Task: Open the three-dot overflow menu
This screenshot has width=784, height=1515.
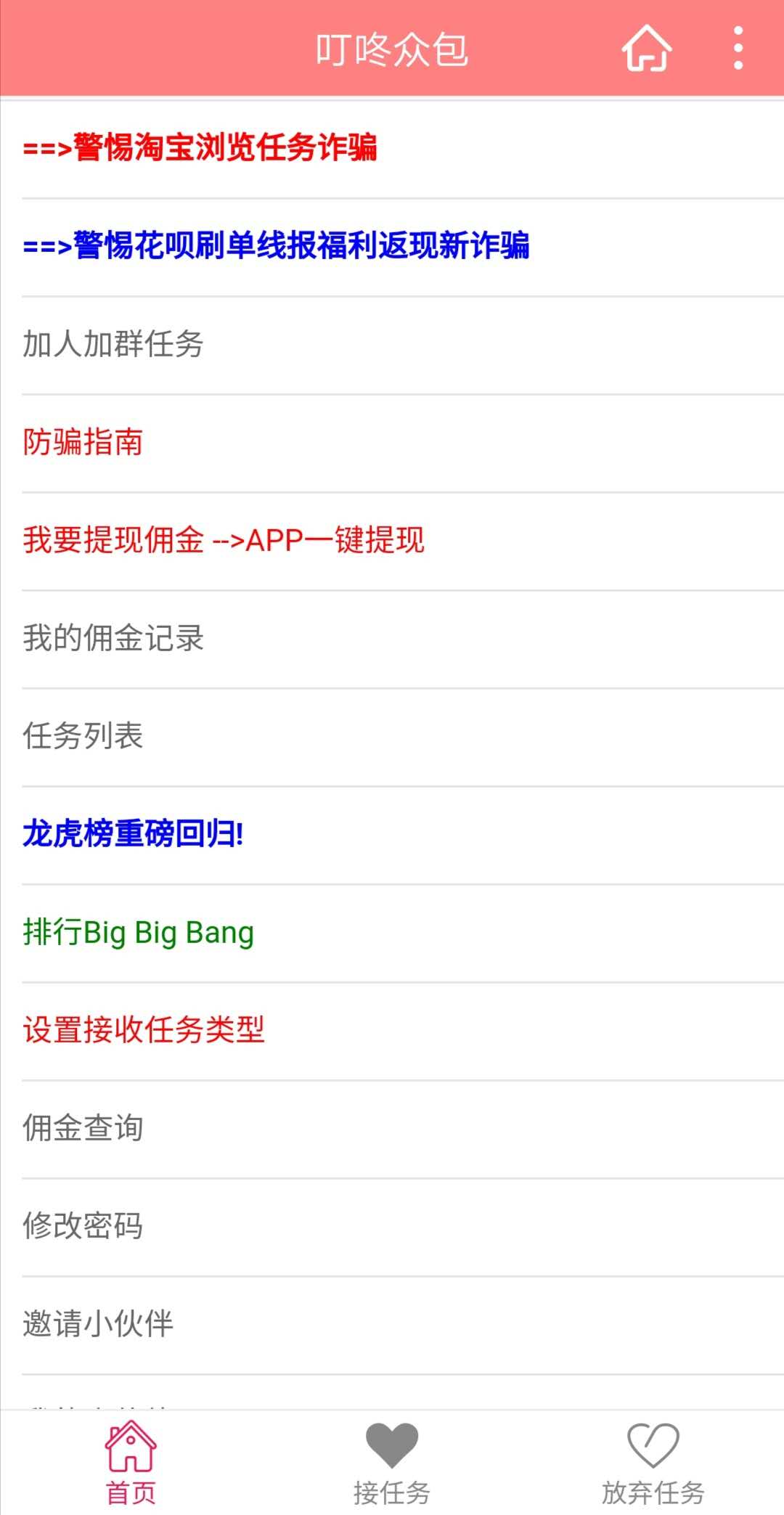Action: [738, 49]
